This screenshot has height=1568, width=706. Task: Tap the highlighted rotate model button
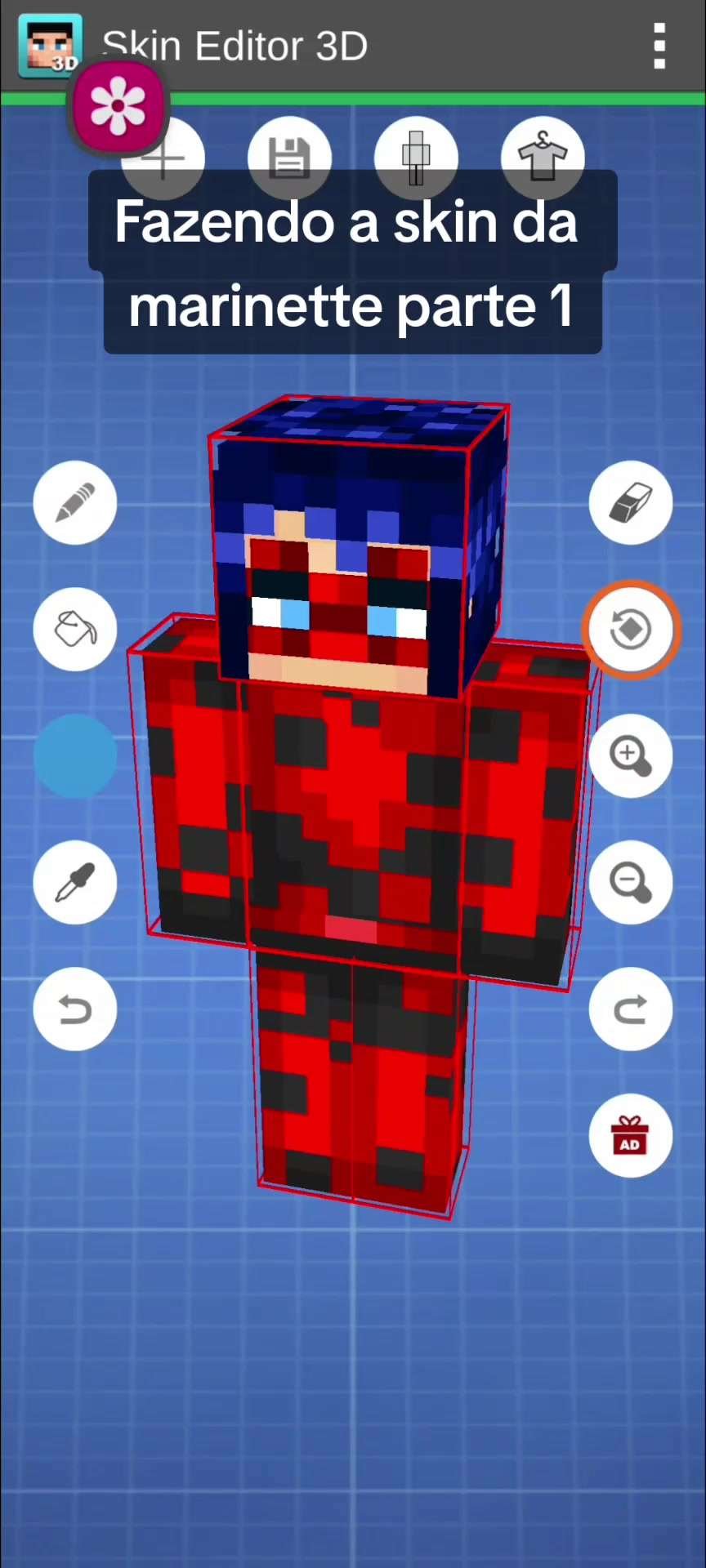tap(631, 629)
